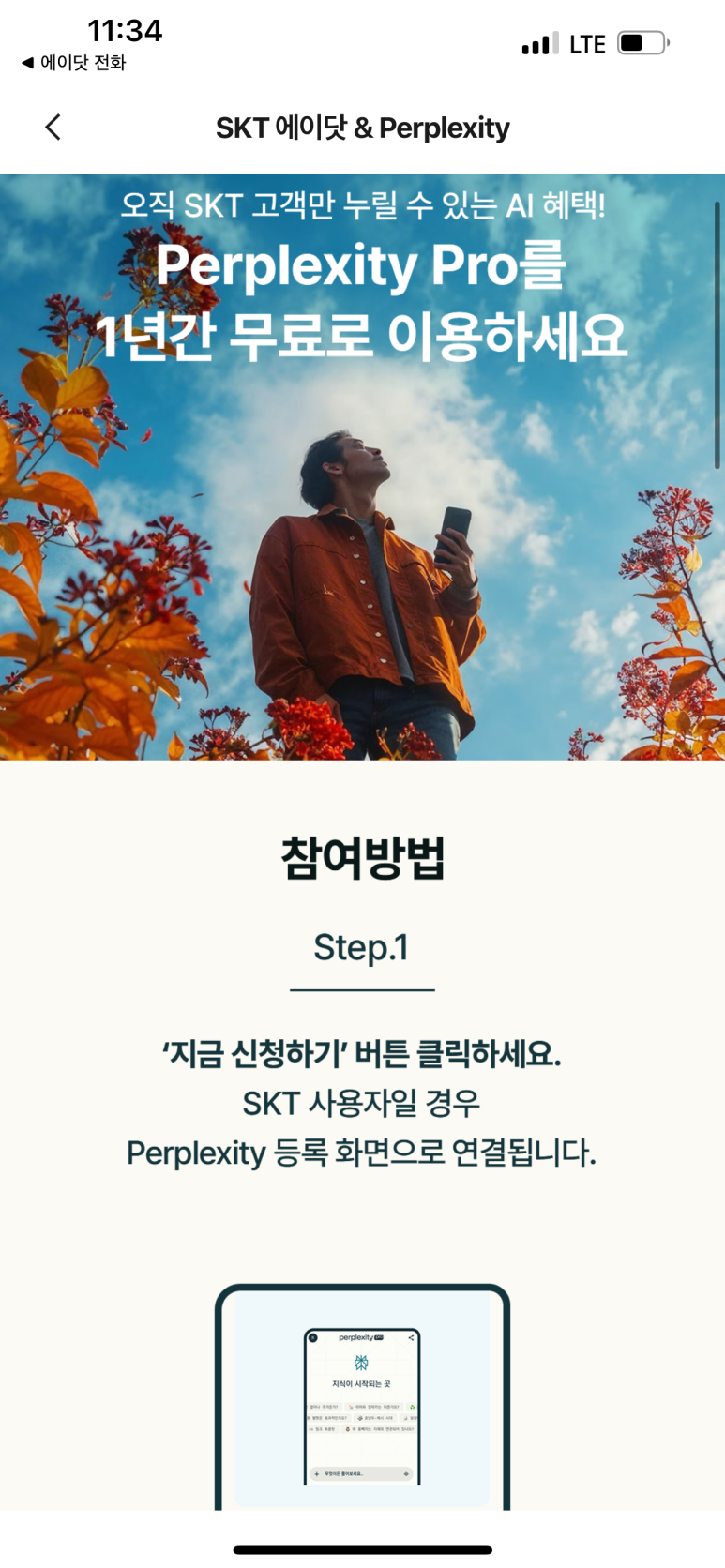Select the 라마와 알파카 question chip
Screen dimensions: 725x1568
[376, 1407]
